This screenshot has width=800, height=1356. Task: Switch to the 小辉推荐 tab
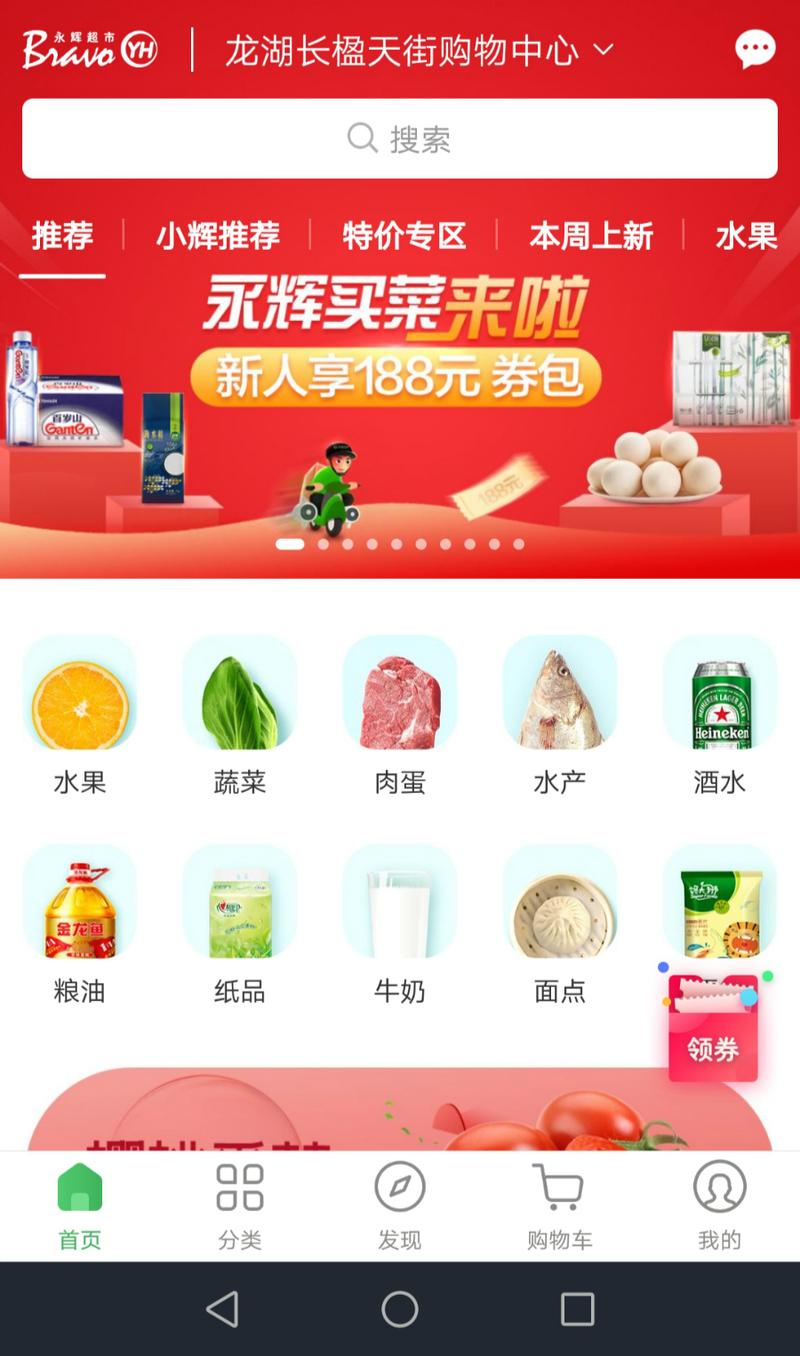click(217, 236)
